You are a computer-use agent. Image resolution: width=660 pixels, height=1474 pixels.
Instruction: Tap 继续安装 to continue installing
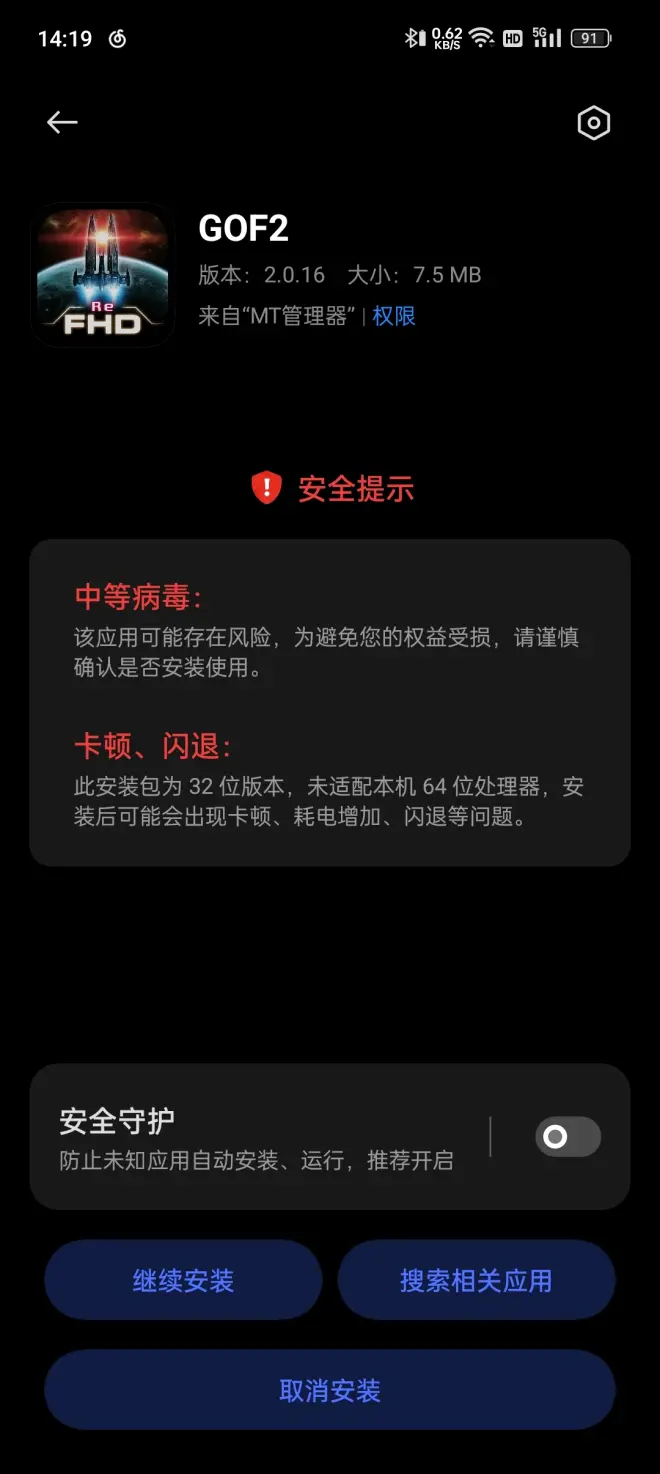coord(183,1281)
